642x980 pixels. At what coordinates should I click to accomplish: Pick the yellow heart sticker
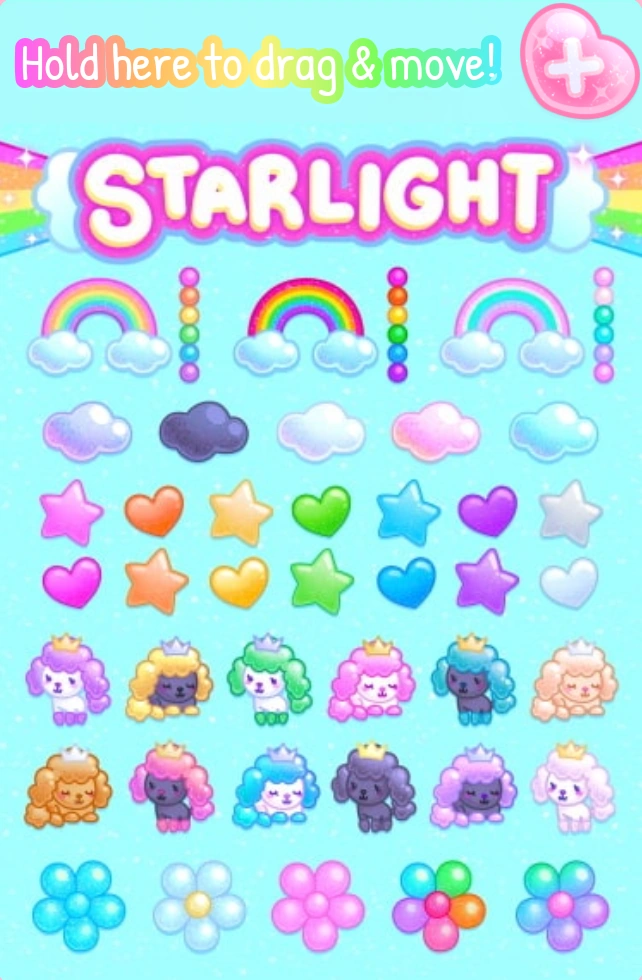239,582
